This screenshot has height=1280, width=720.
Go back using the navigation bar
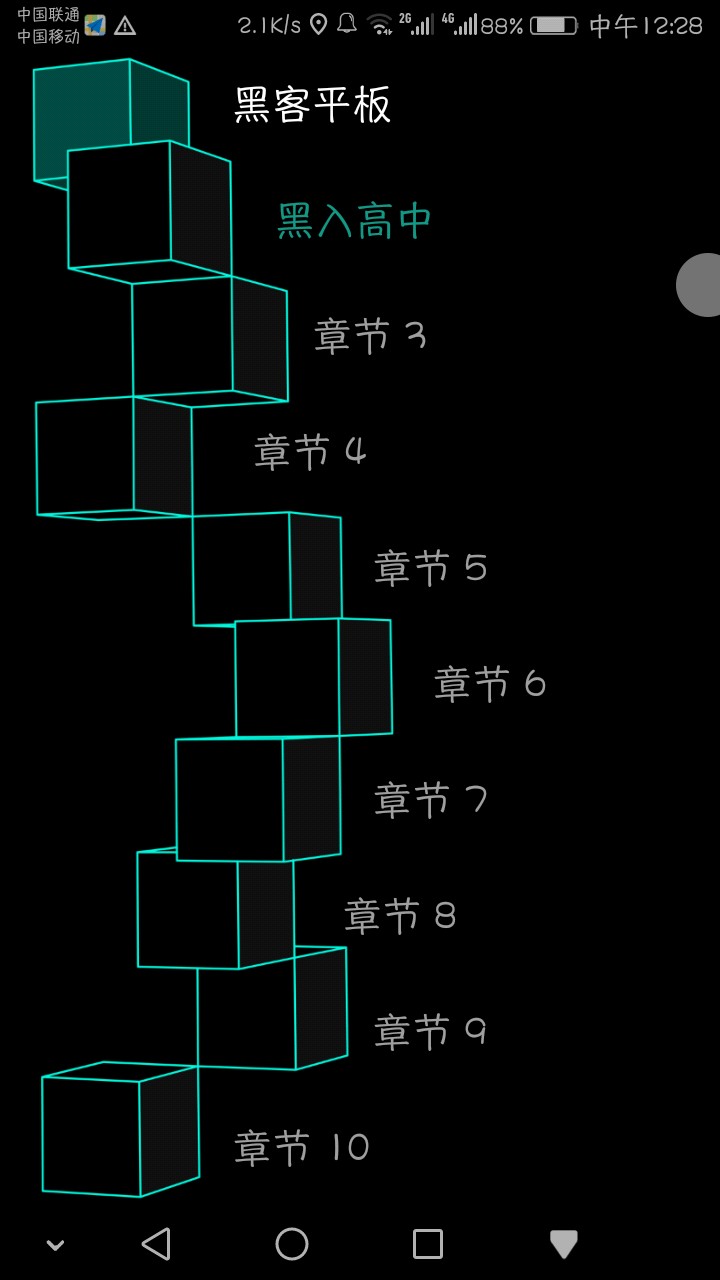(x=156, y=1244)
